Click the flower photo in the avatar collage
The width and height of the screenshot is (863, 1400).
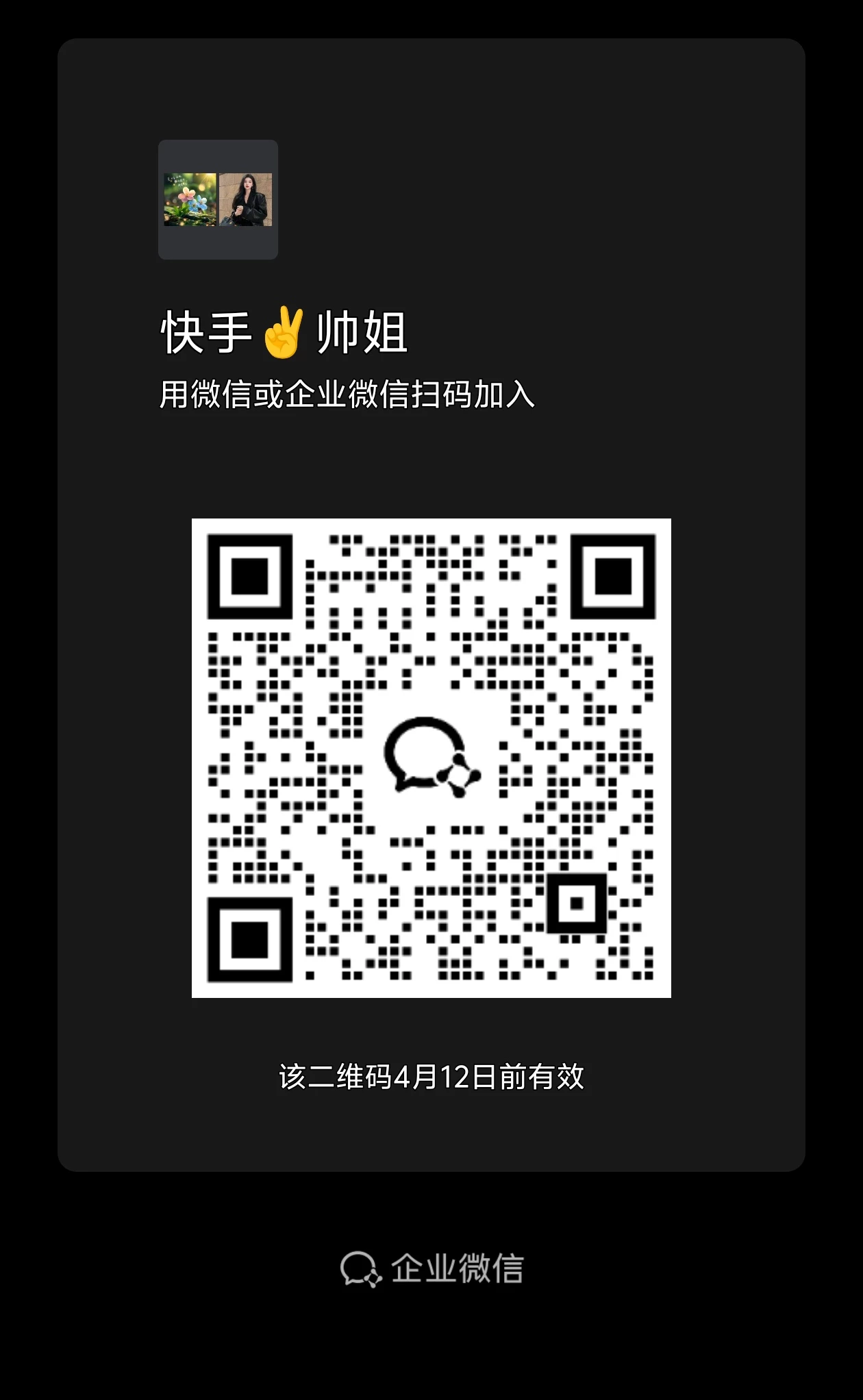pyautogui.click(x=190, y=200)
